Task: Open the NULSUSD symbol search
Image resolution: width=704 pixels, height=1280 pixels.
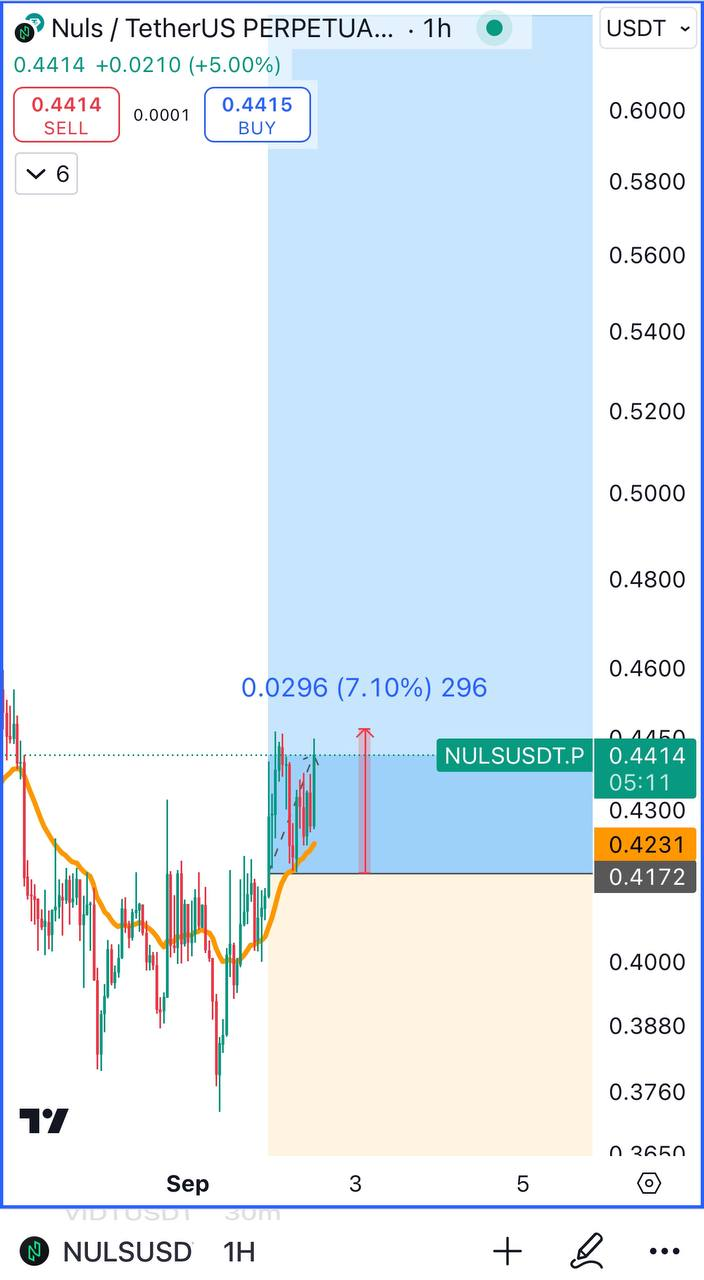Action: (110, 1251)
